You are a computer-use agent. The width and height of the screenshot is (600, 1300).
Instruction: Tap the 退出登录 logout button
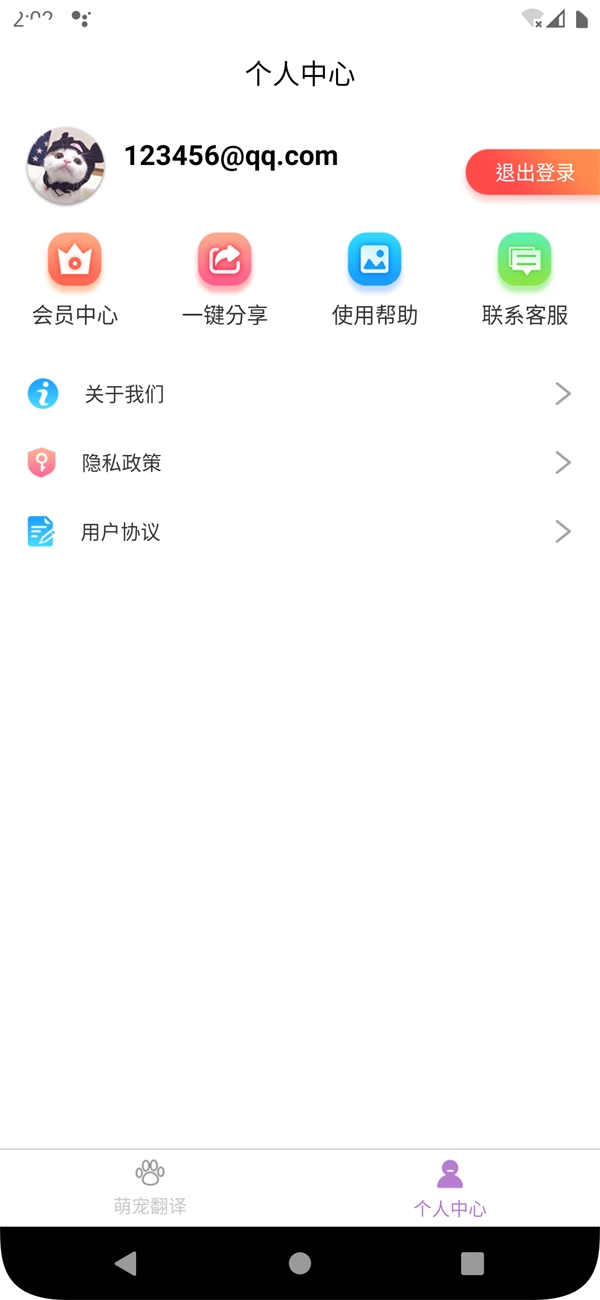pos(534,172)
